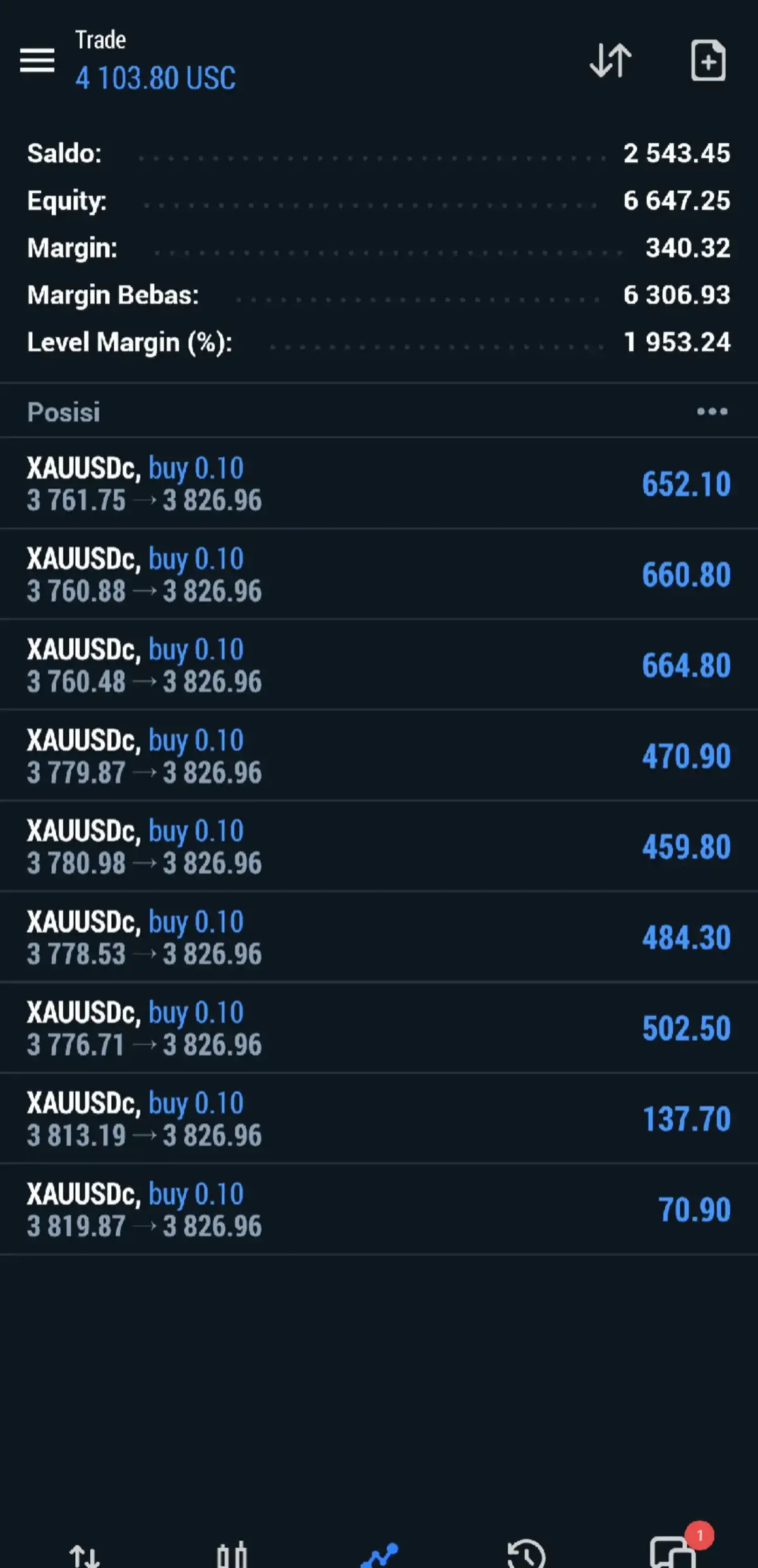The image size is (758, 1568).
Task: Open the XAUUSDc trade showing 470.90 profit
Action: pyautogui.click(x=379, y=756)
